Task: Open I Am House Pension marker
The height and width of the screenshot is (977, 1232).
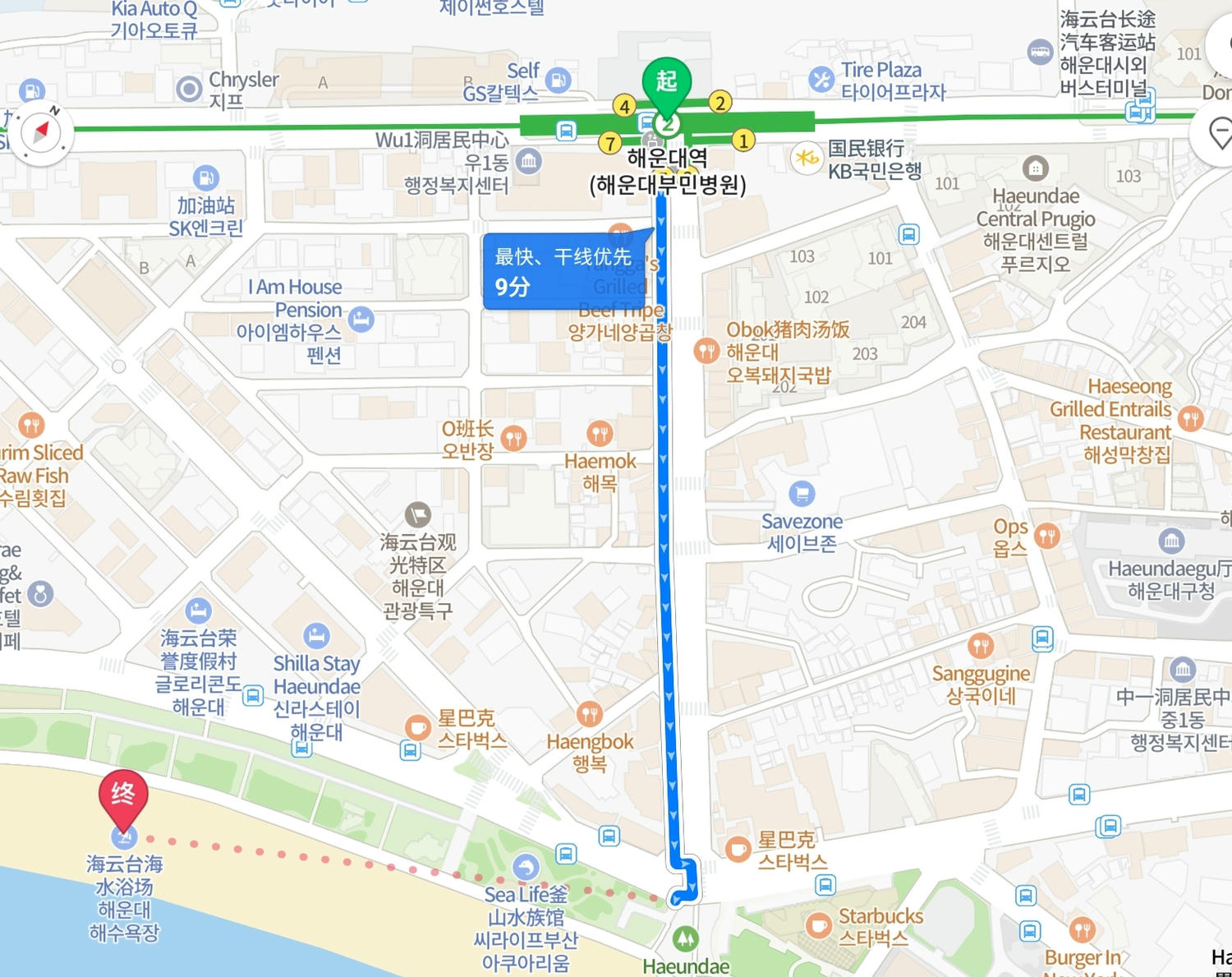Action: 361,319
